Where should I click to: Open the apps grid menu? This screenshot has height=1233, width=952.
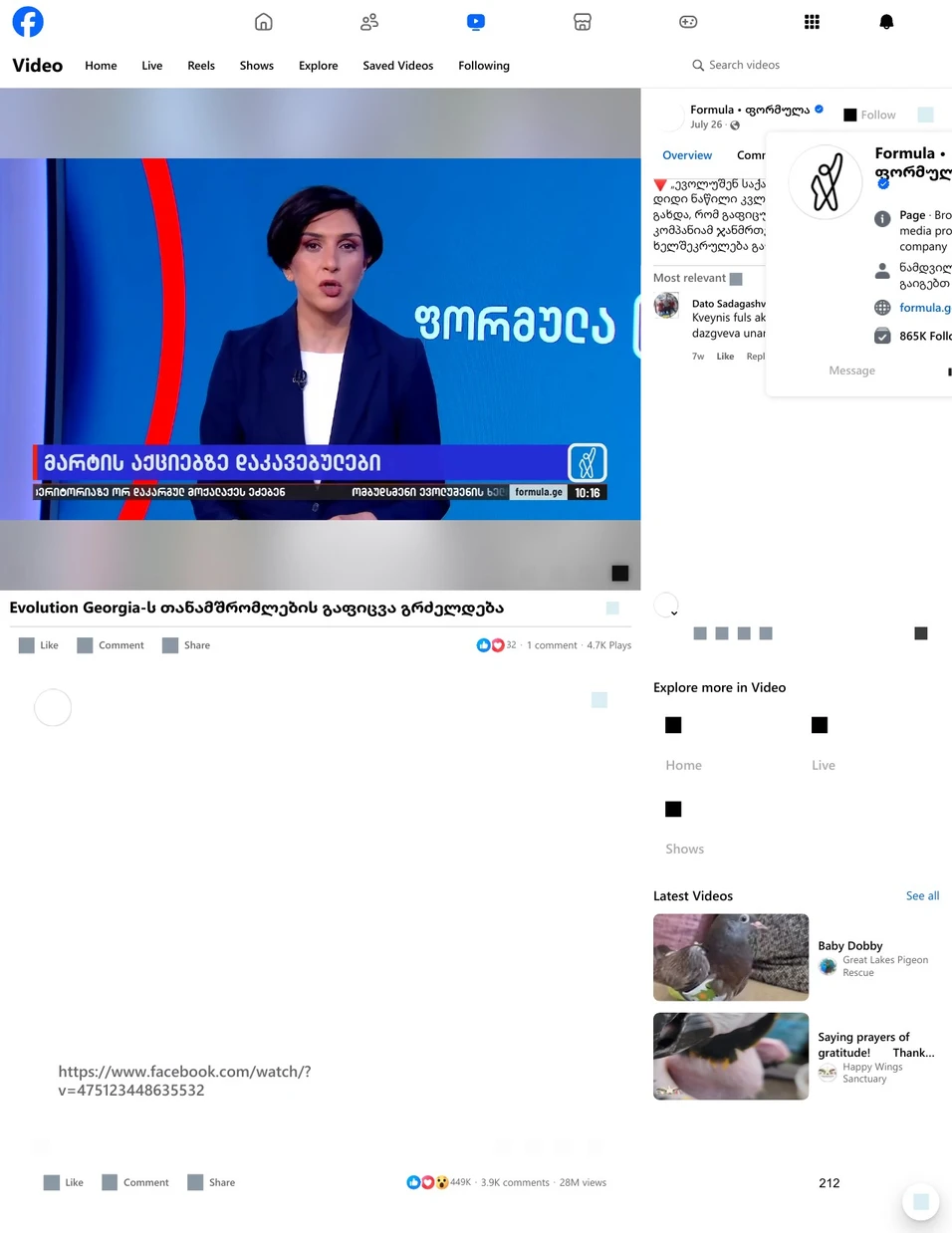[x=812, y=22]
